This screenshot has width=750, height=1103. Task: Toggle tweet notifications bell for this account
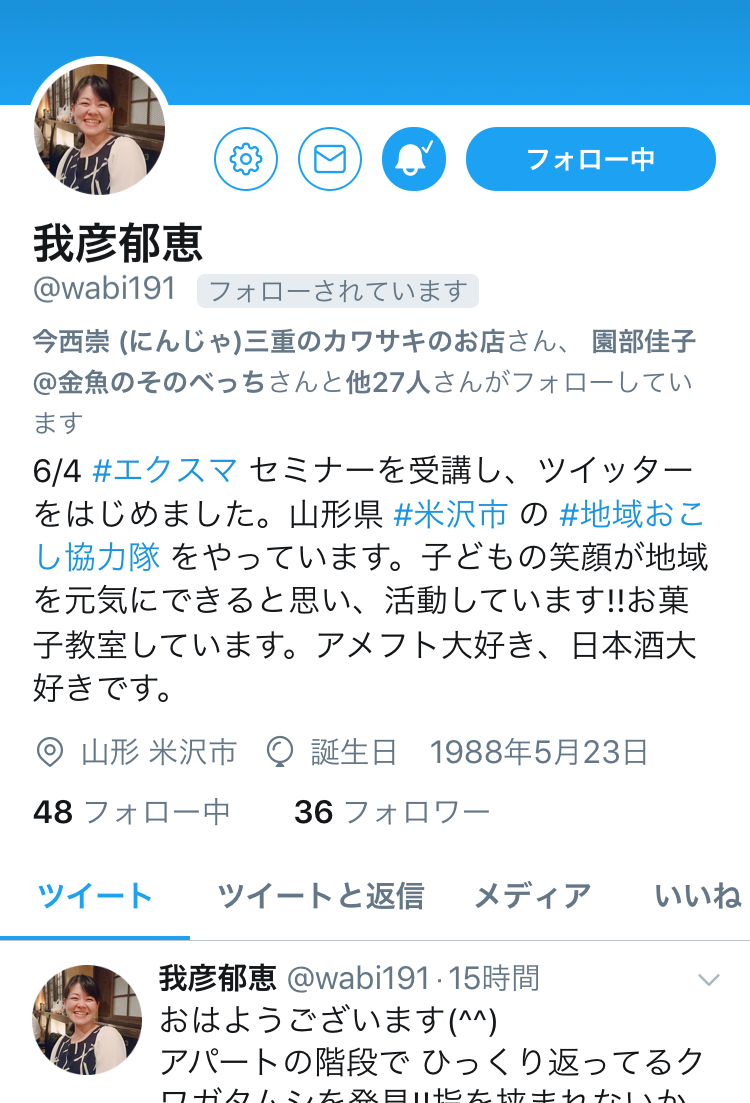pos(414,159)
